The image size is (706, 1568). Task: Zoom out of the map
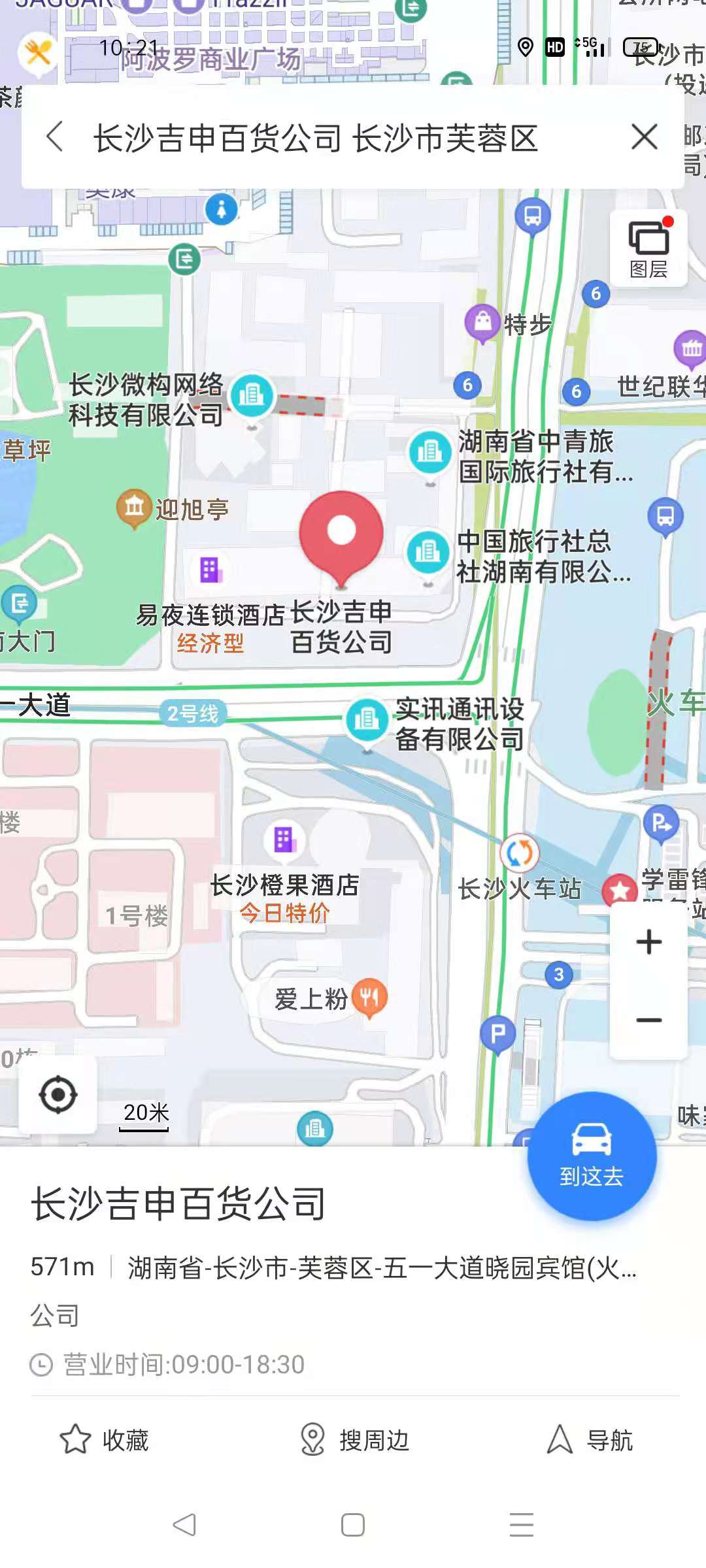[648, 1020]
